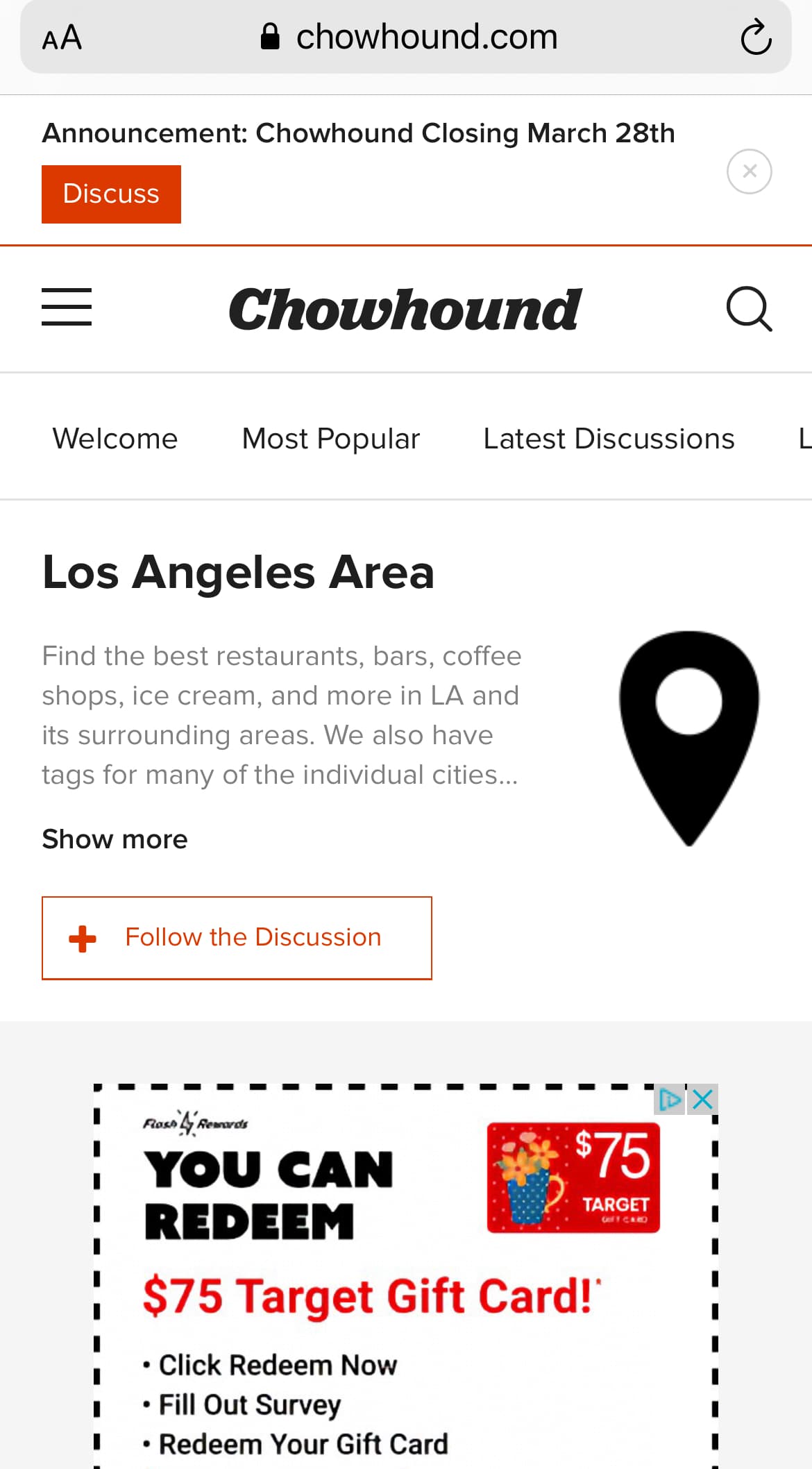Dismiss the closing announcement banner

(x=750, y=171)
